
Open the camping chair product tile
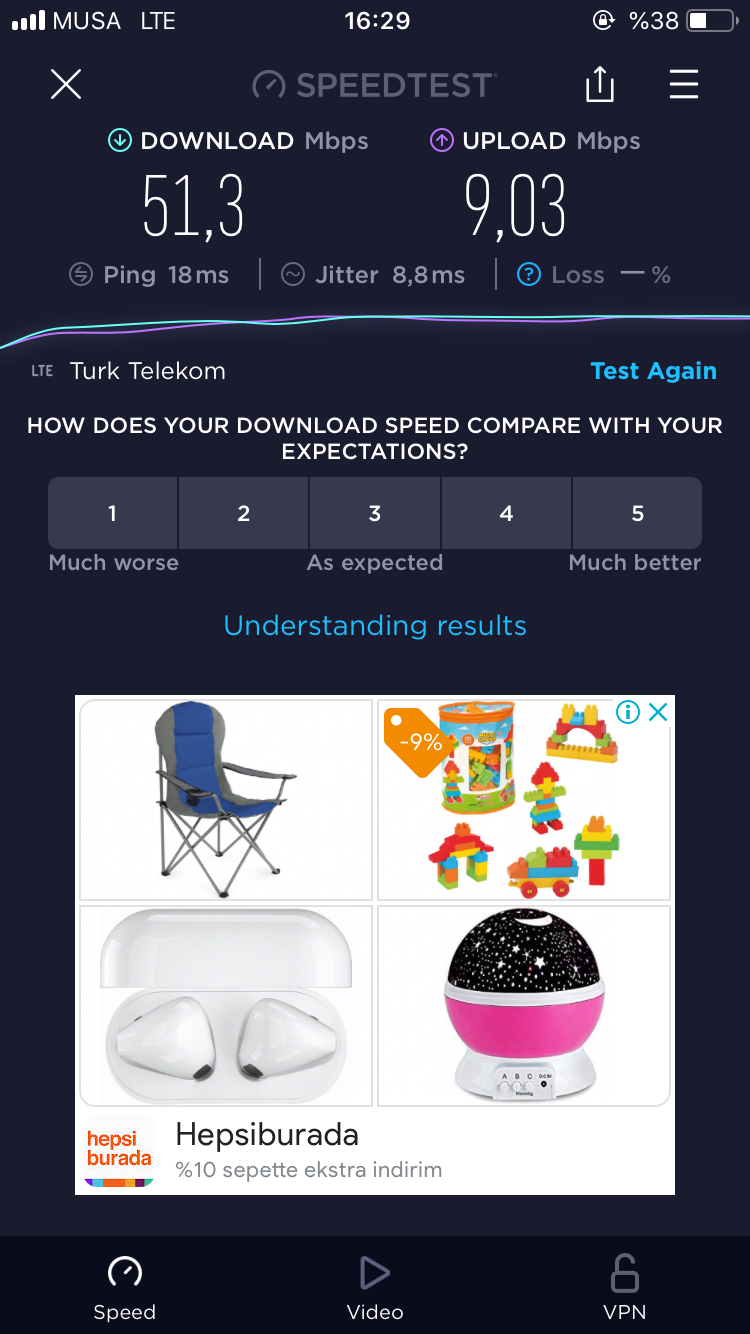[226, 800]
